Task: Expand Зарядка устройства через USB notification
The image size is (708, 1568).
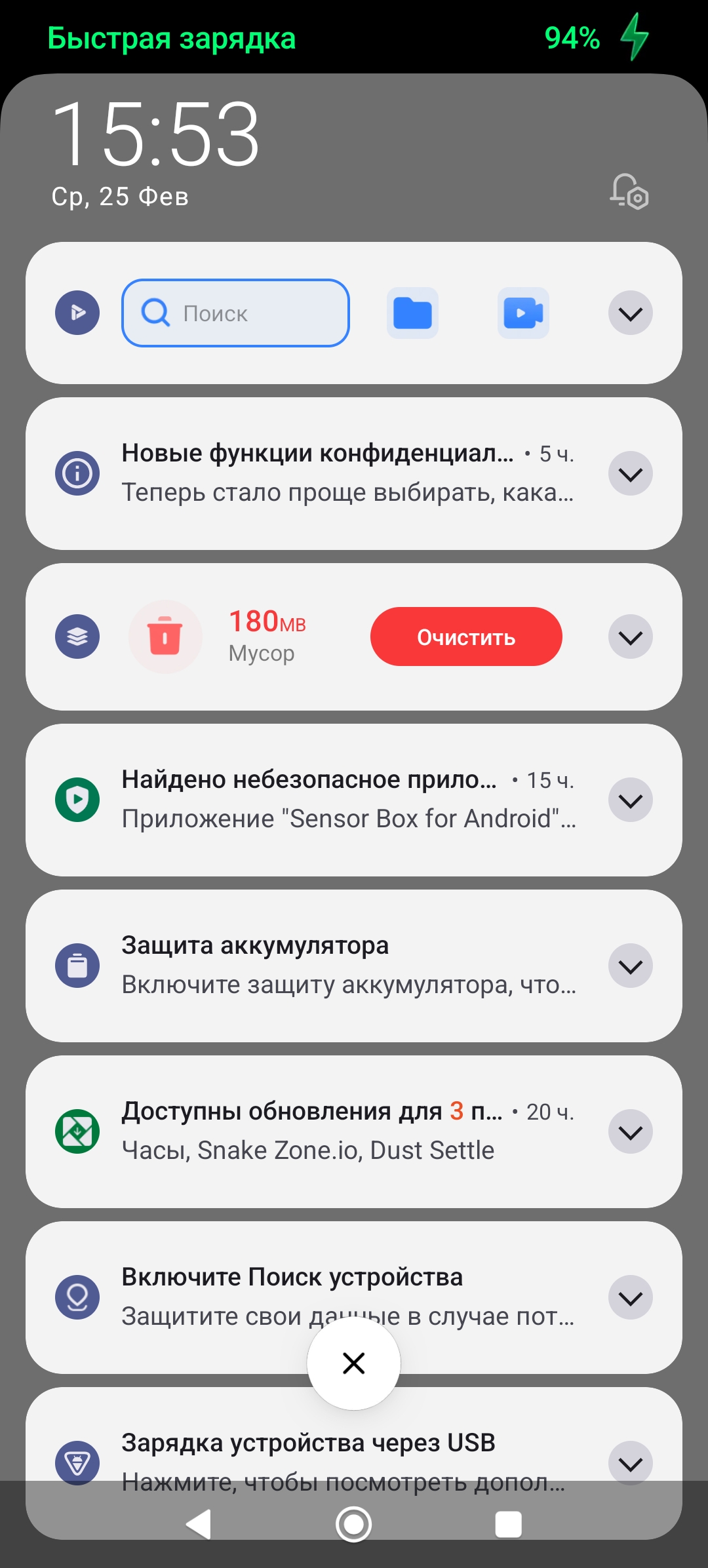Action: [630, 1463]
